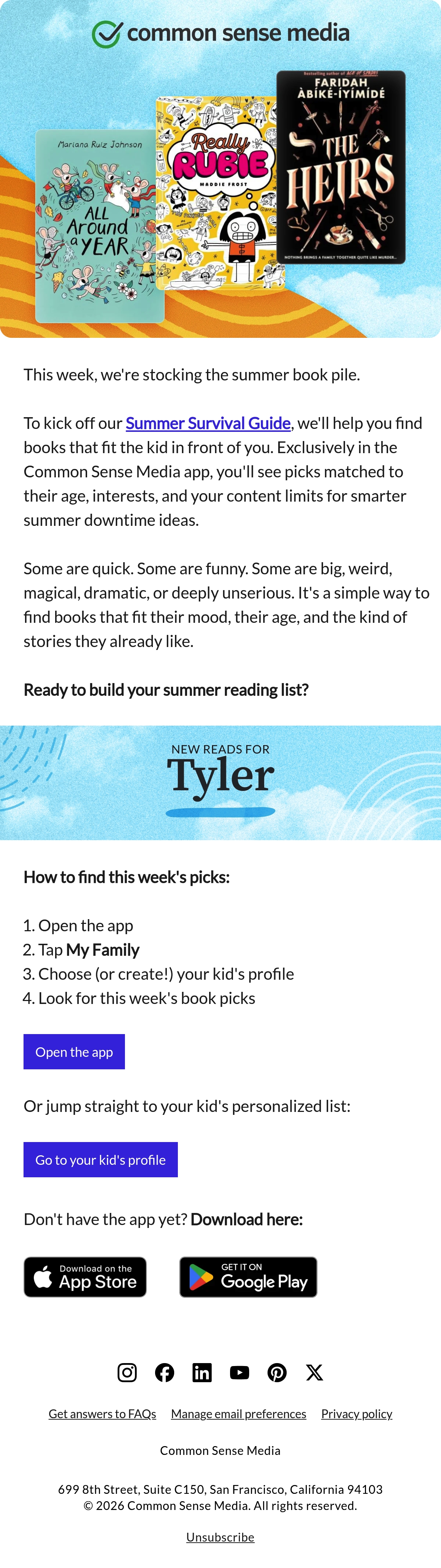Visit the Instagram page
Screen dimensions: 441x1568
pos(127,1373)
